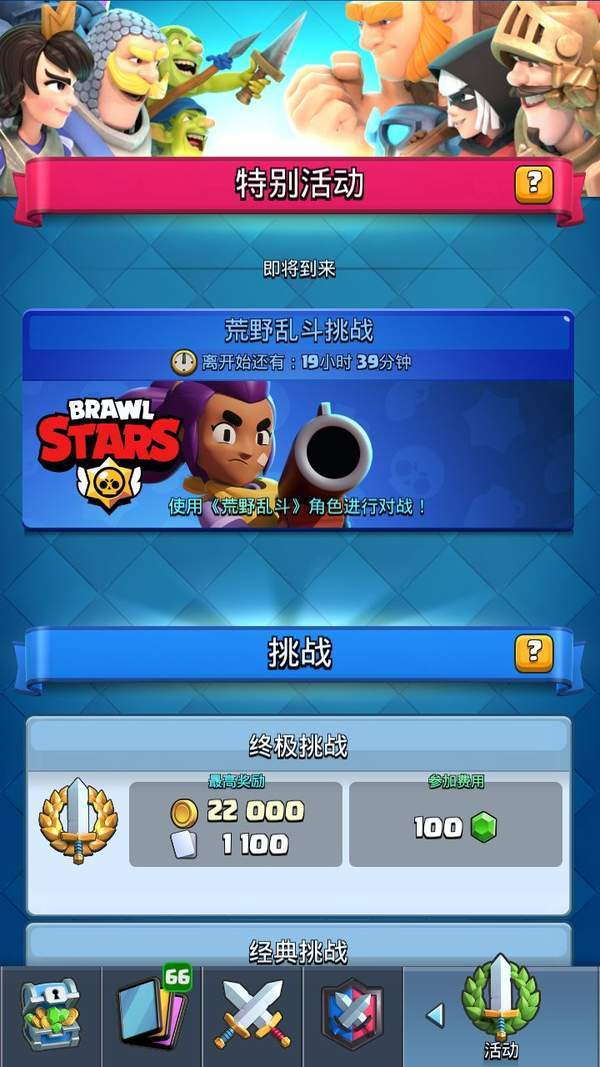Open the 经典挑战 card

298,946
